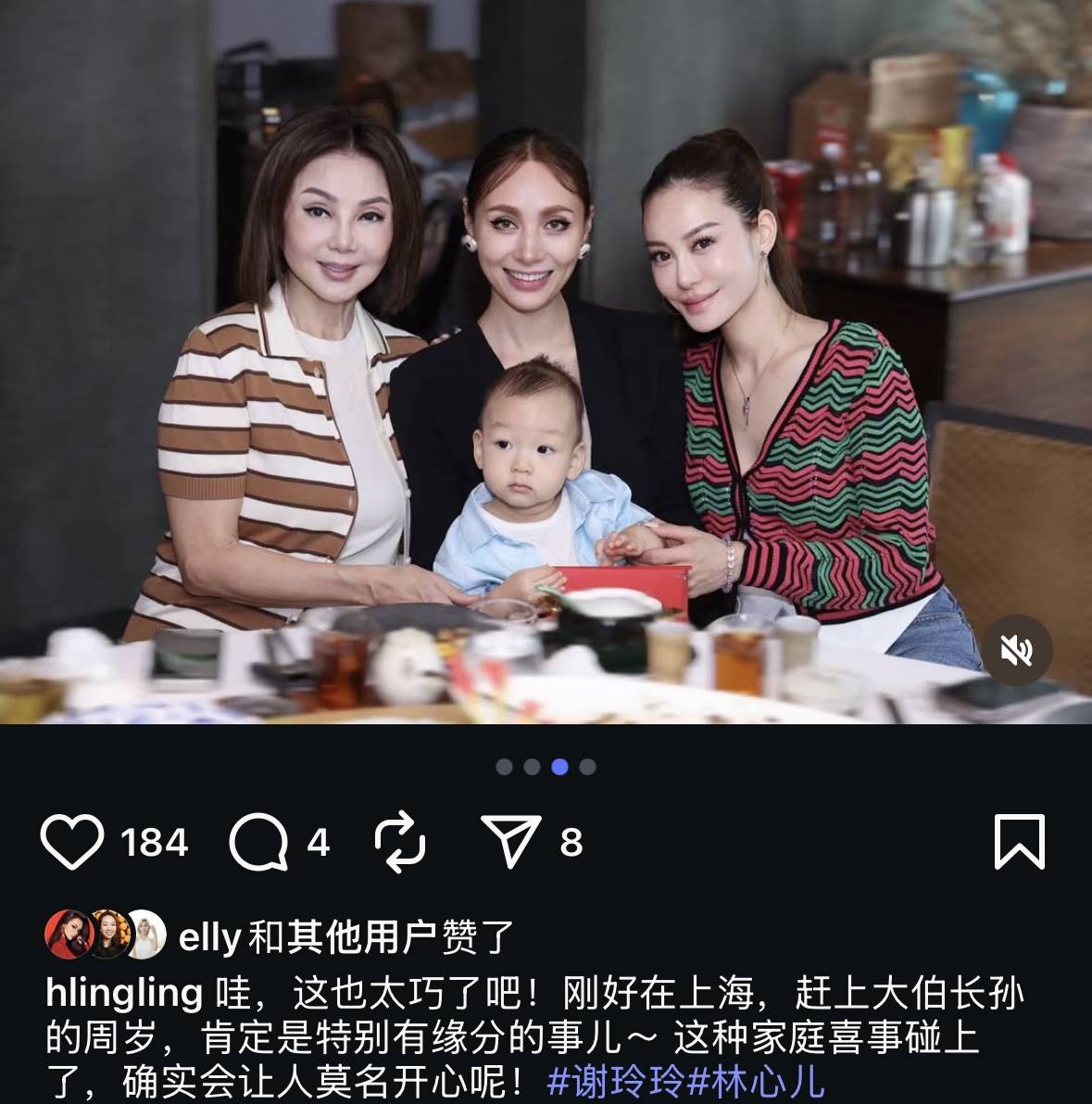The image size is (1092, 1104).
Task: Like this post with the heart icon
Action: click(x=72, y=842)
